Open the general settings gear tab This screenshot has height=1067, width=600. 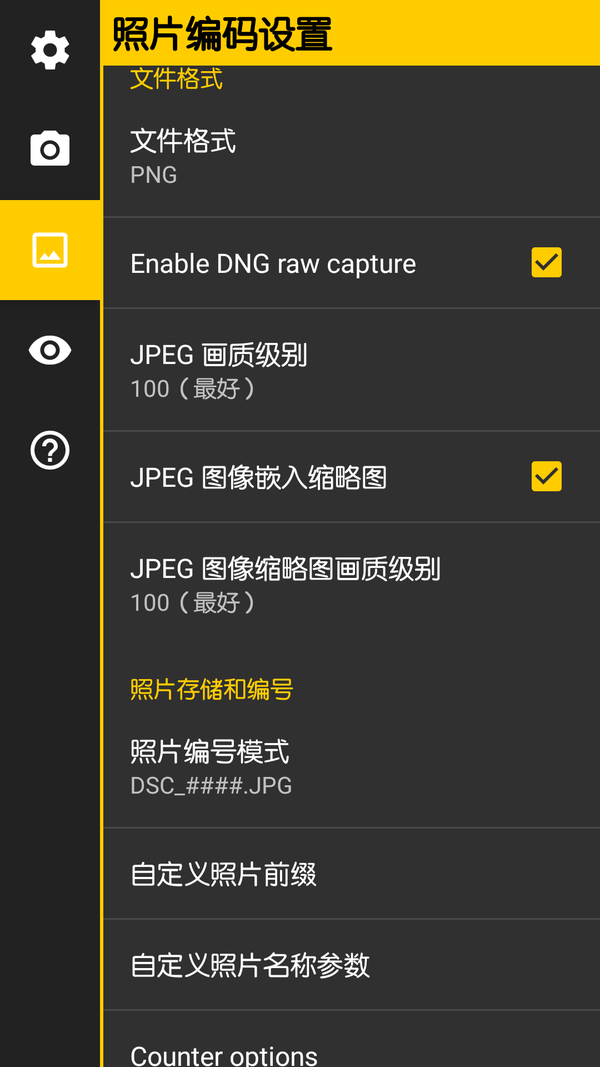pos(50,50)
